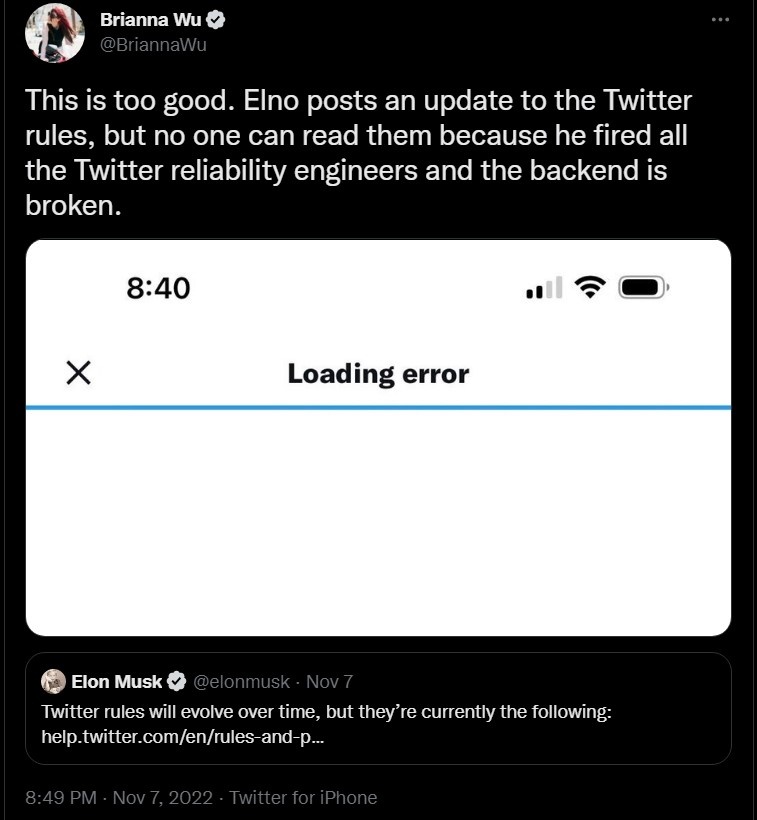Click the cellular signal icon in the screenshot
This screenshot has width=757, height=820.
click(x=545, y=289)
